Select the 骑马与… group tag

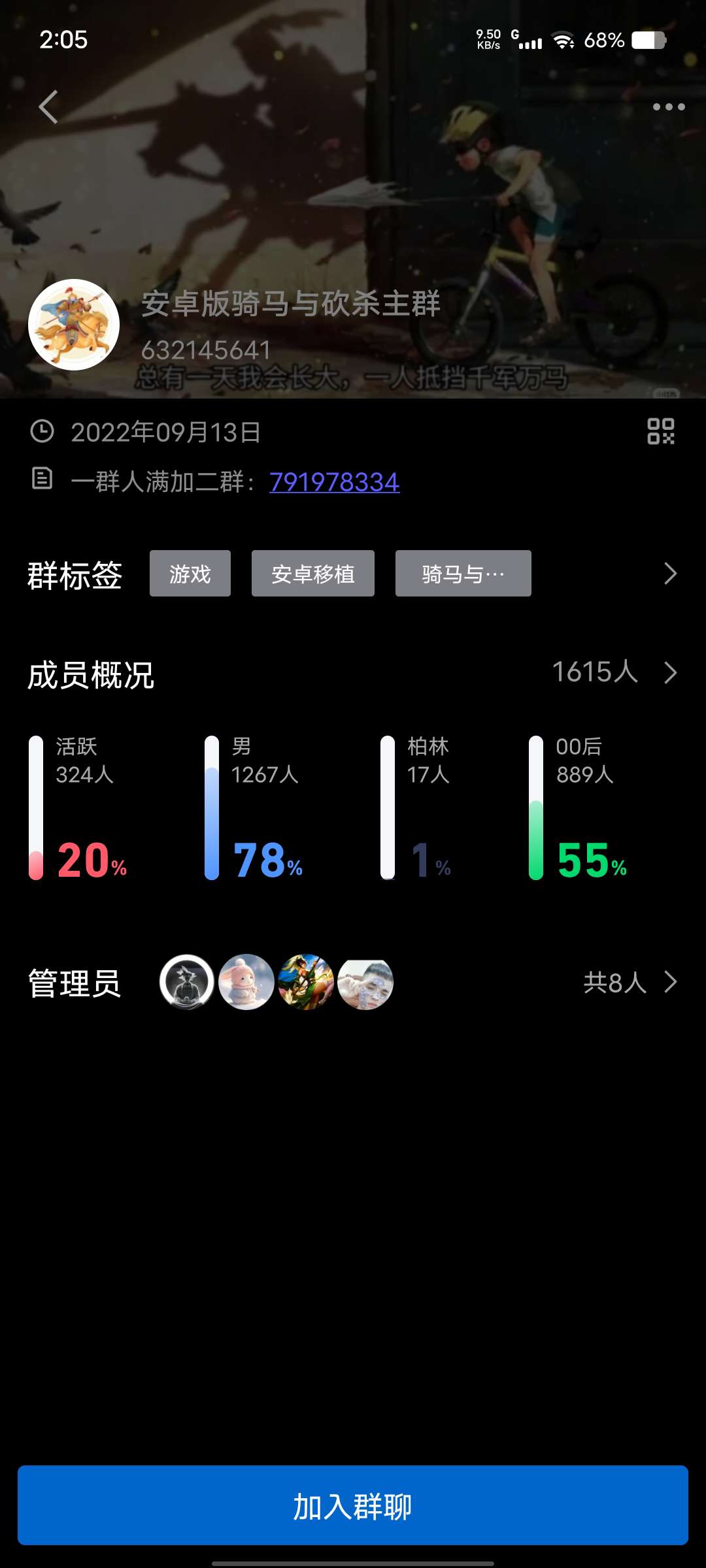coord(463,574)
